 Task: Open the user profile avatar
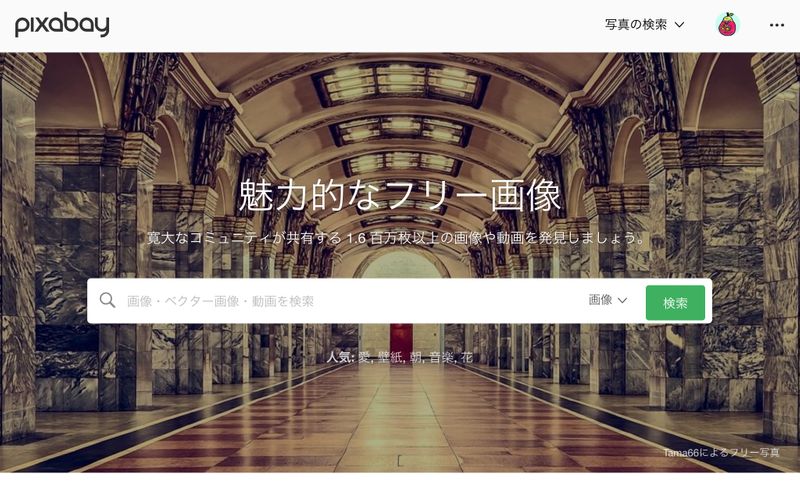click(x=728, y=25)
